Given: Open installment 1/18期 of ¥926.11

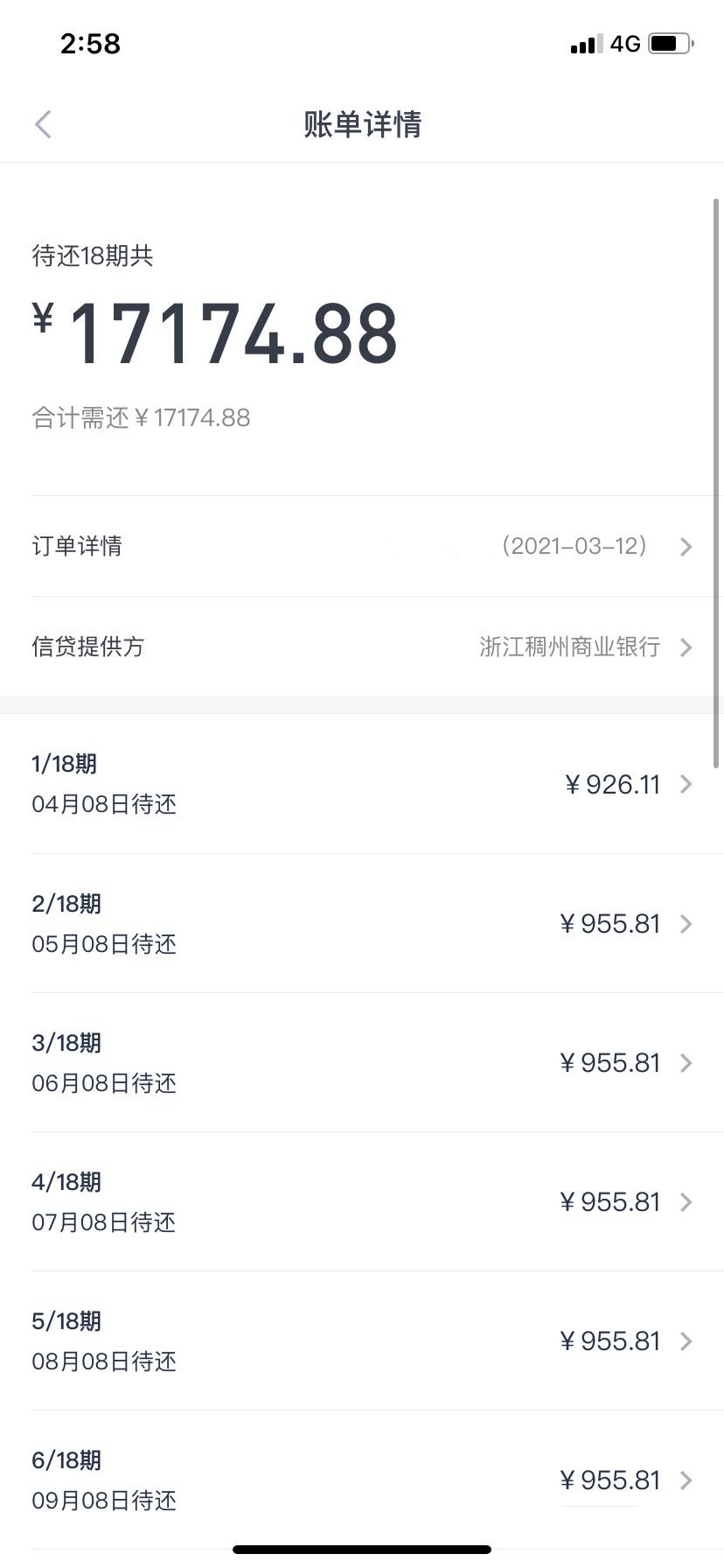Looking at the screenshot, I should pos(362,784).
